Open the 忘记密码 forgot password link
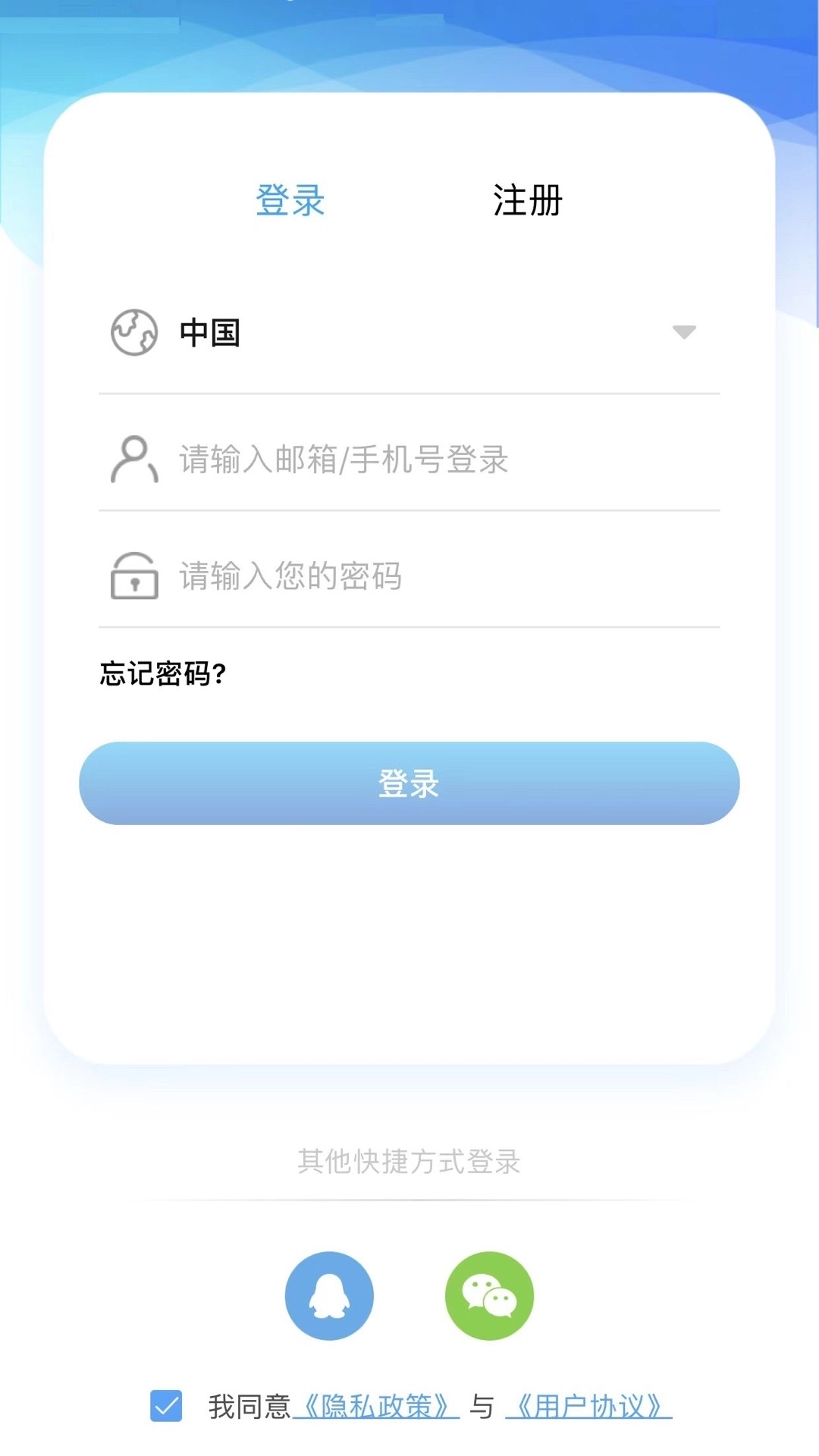Viewport: 819px width, 1456px height. coord(163,673)
